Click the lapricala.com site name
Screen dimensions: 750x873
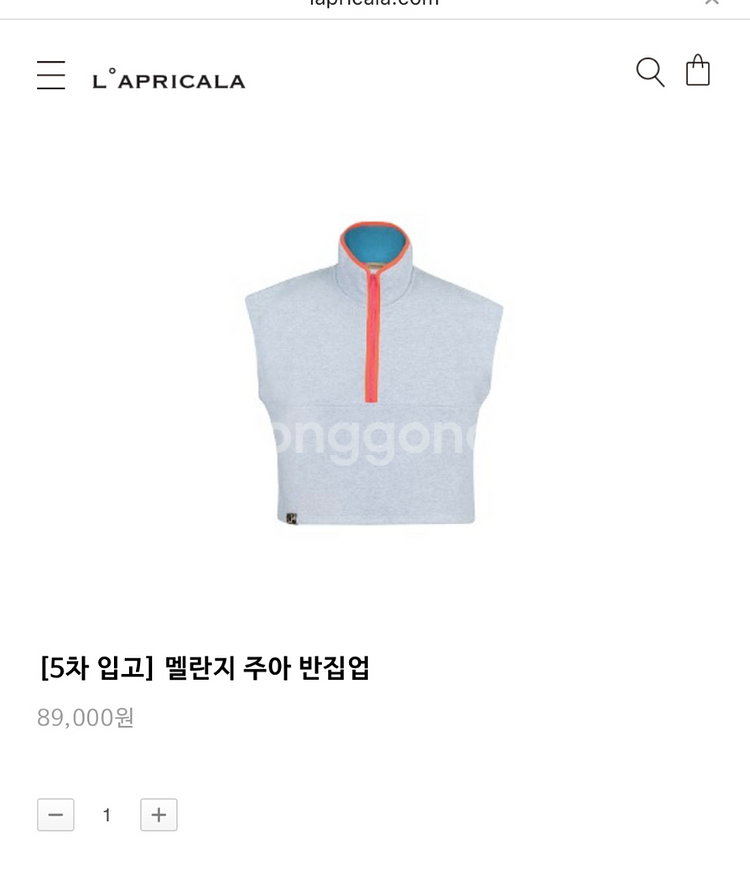(x=375, y=5)
